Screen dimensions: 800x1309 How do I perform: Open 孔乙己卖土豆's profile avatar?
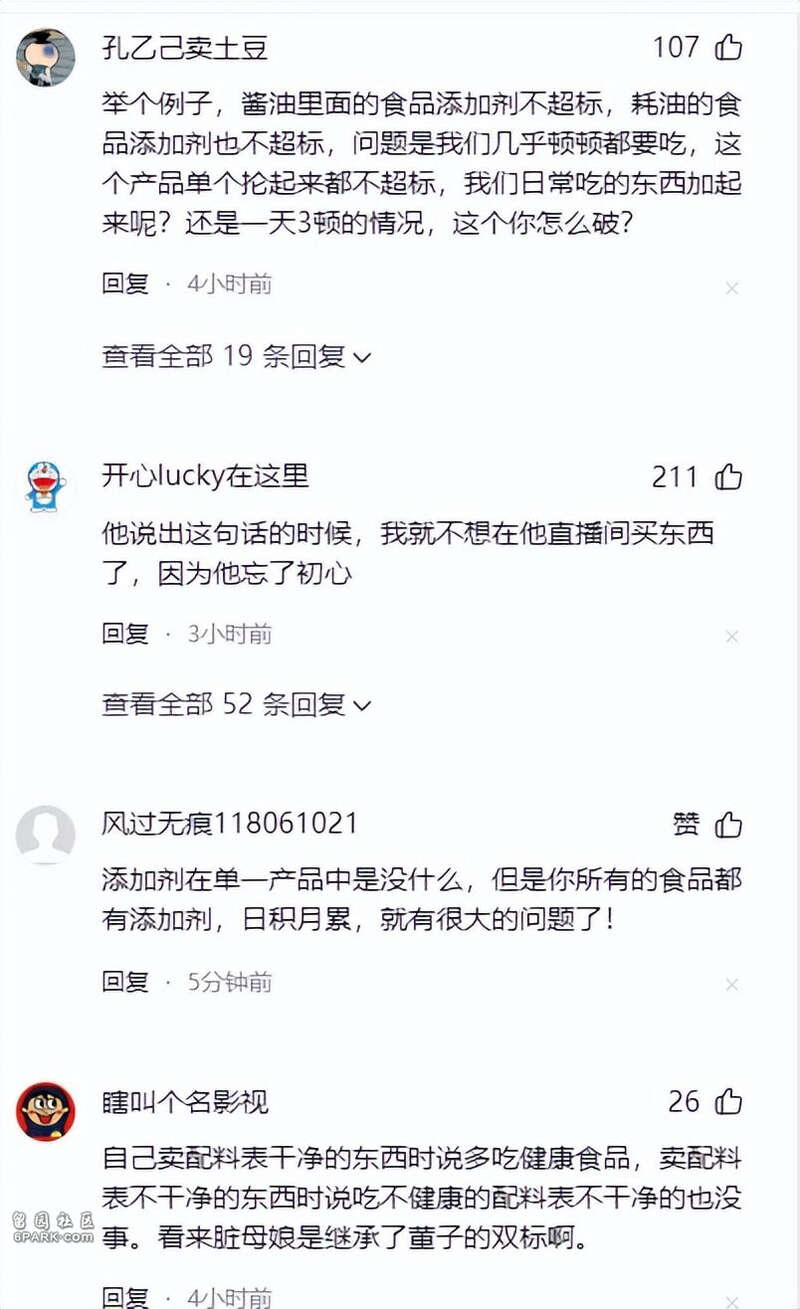[46, 57]
